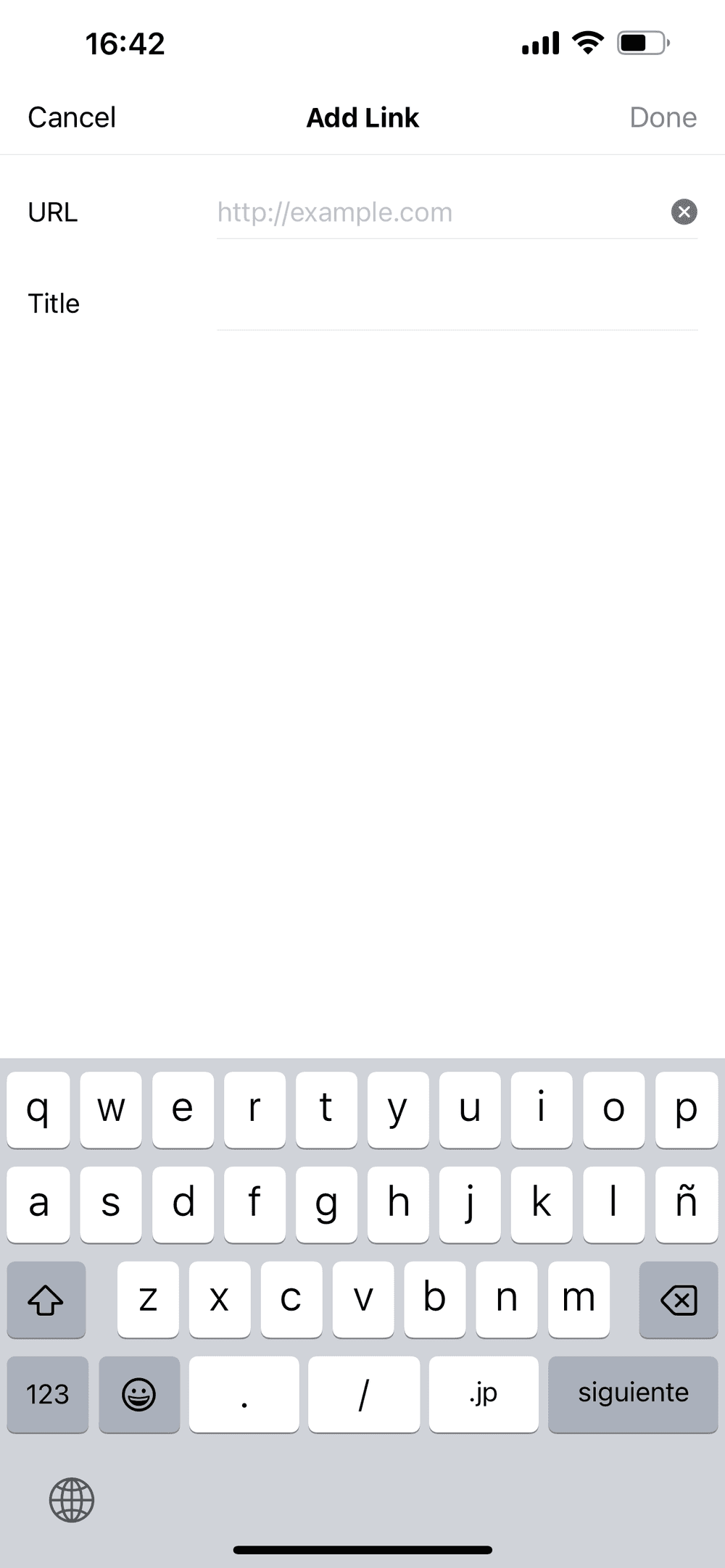Tap the globe language switcher

(72, 1500)
